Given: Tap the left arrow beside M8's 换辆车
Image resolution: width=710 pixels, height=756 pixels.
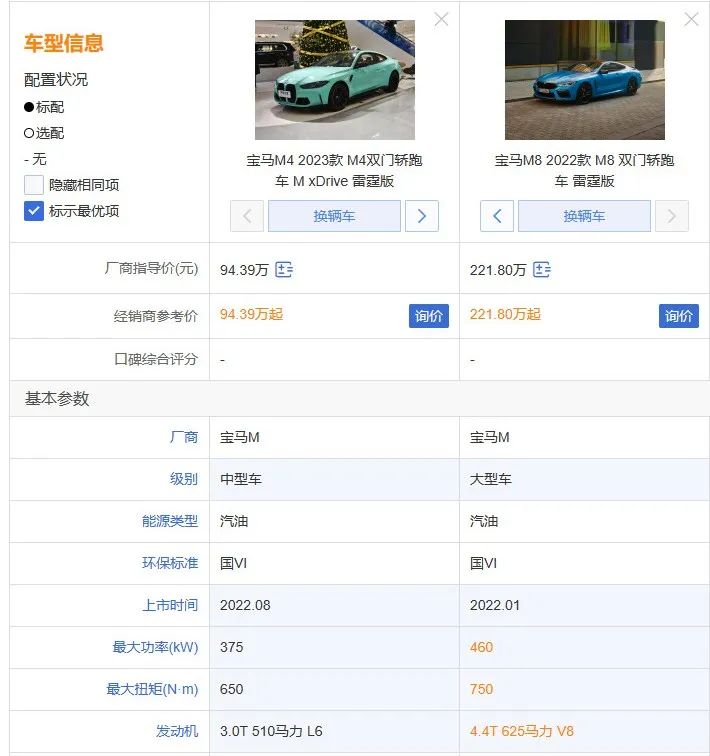Looking at the screenshot, I should [497, 216].
